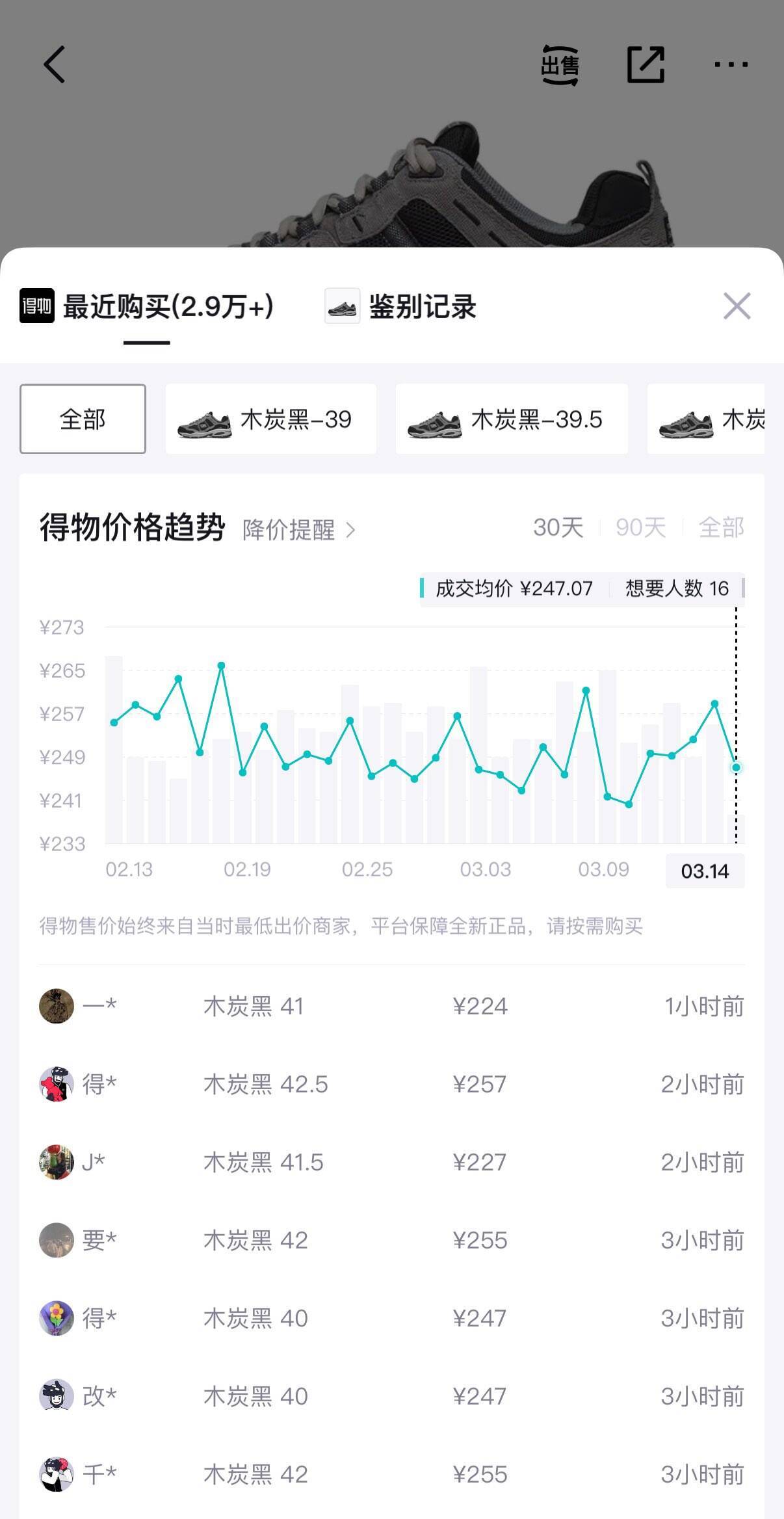Image resolution: width=784 pixels, height=1519 pixels.
Task: Filter by 木炭黑-39.5 size
Action: [x=512, y=419]
